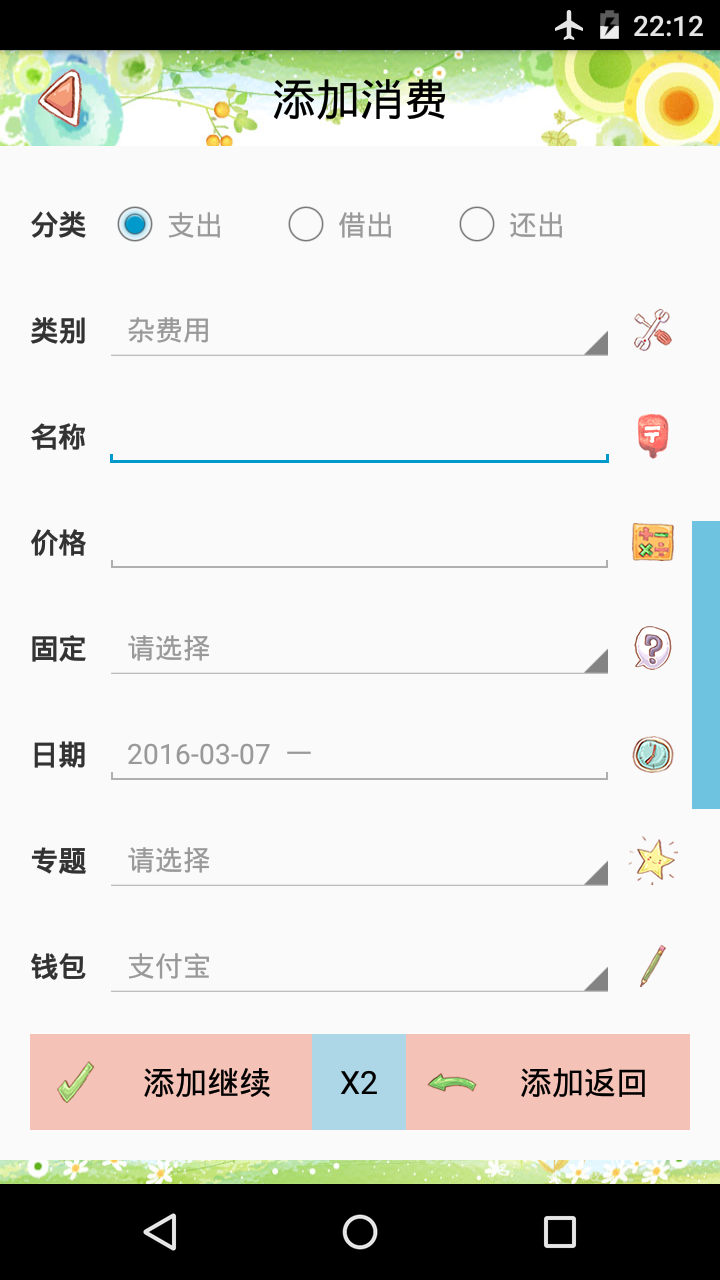The height and width of the screenshot is (1280, 720).
Task: Tap the 添加继续 button
Action: (x=171, y=1082)
